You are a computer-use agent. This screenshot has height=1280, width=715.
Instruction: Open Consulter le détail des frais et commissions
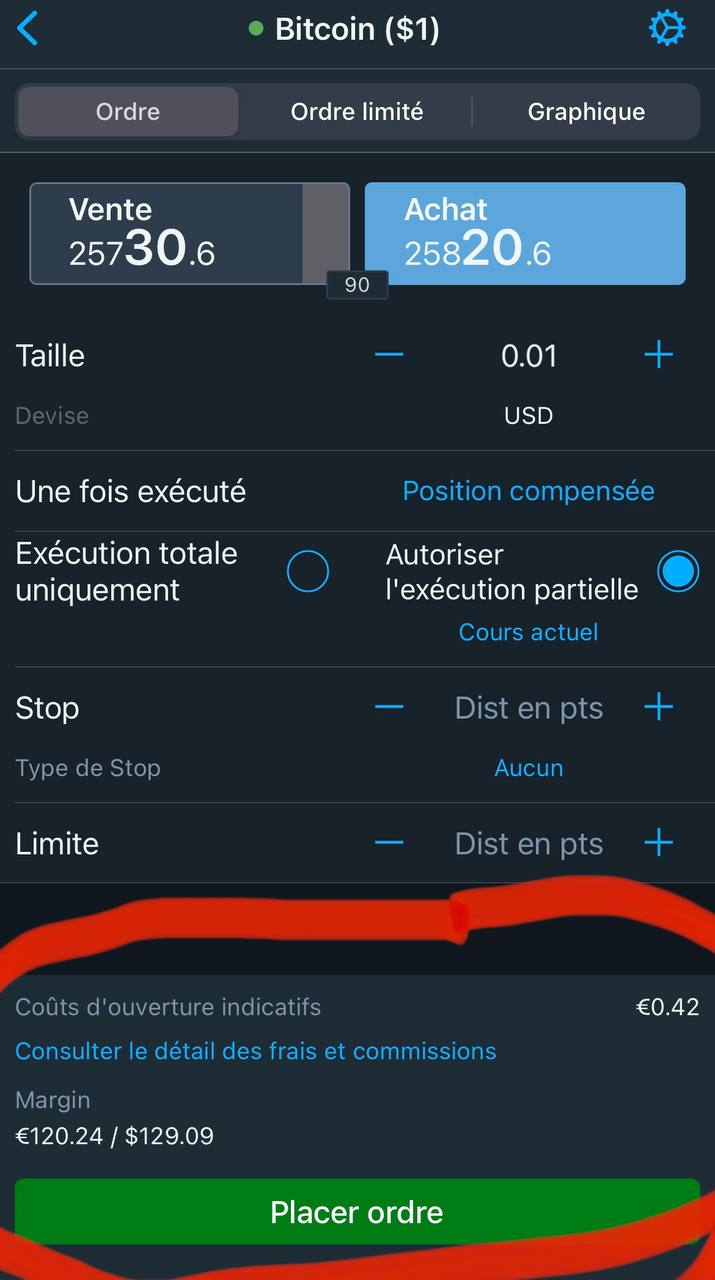click(256, 1051)
